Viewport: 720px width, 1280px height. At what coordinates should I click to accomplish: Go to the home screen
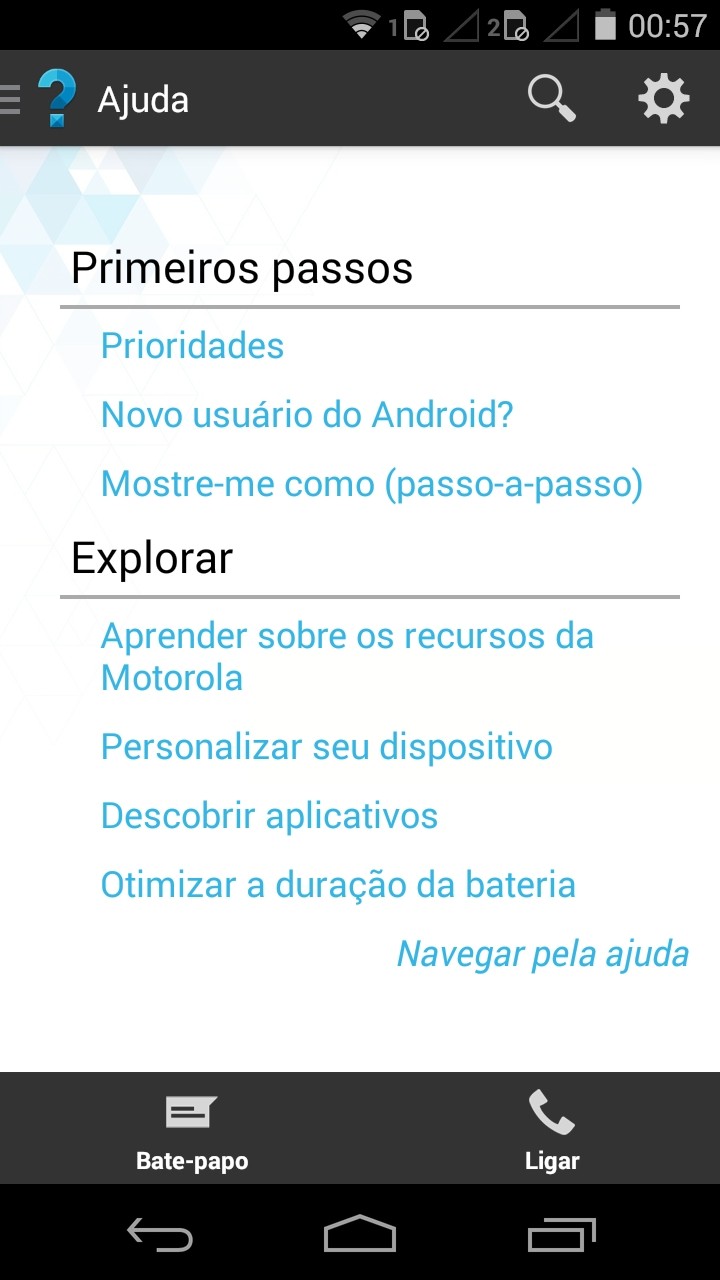tap(360, 1235)
